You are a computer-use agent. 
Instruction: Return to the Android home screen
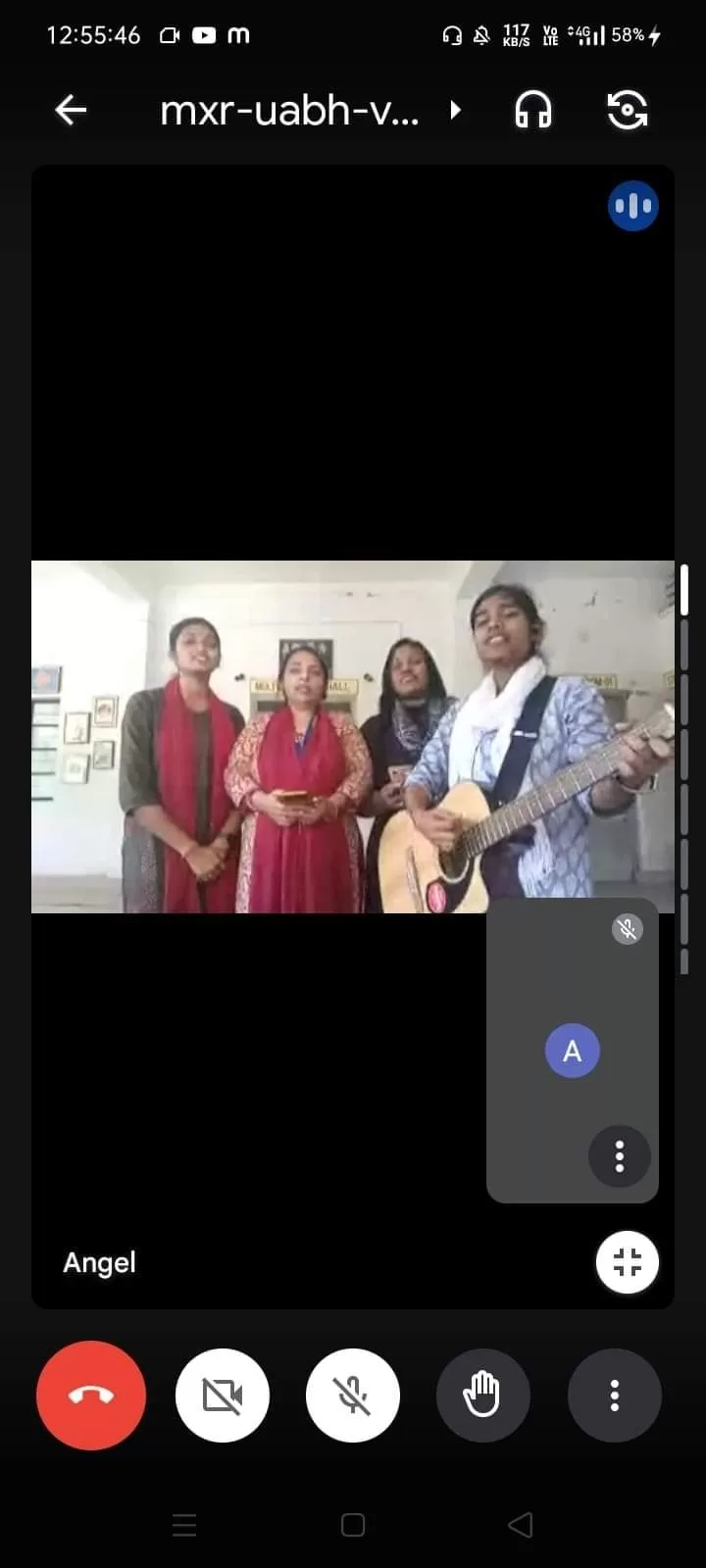pyautogui.click(x=353, y=1525)
